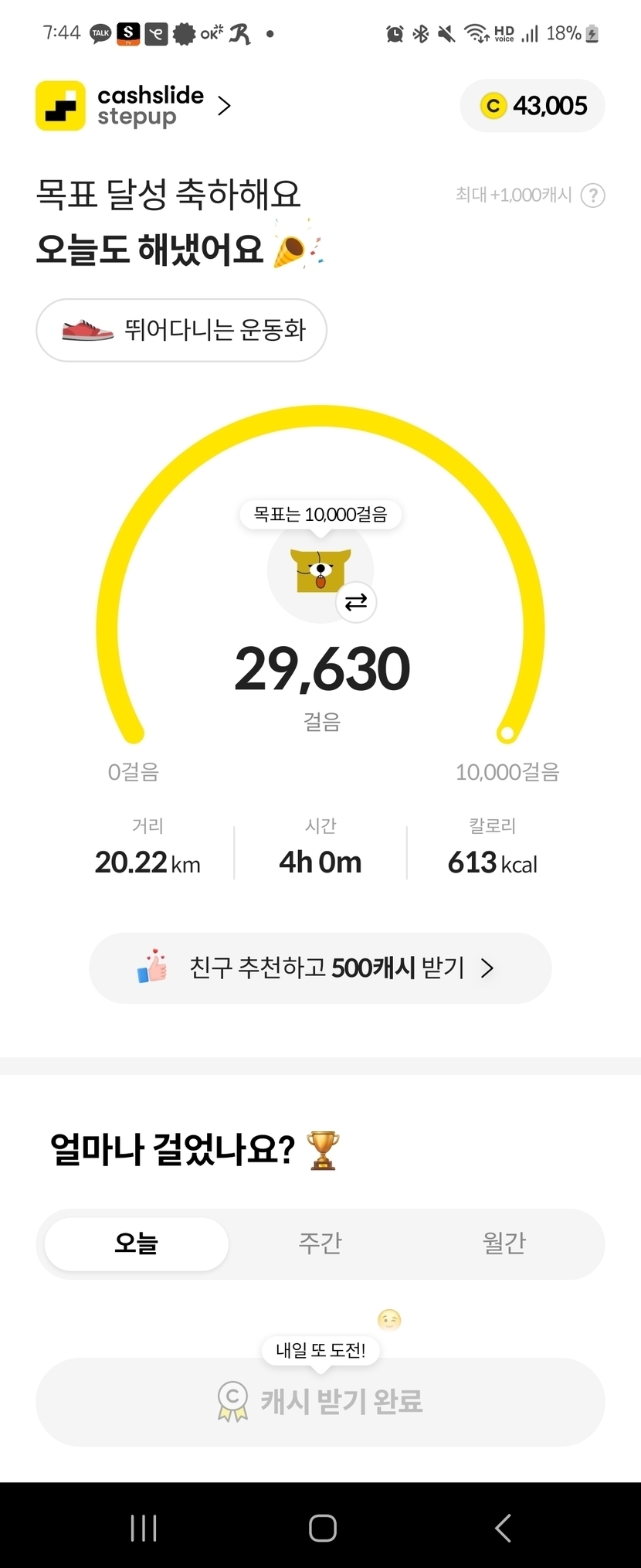This screenshot has width=641, height=1568.
Task: Open 친구 추천하고 500캐시 받기 banner
Action: [x=320, y=968]
